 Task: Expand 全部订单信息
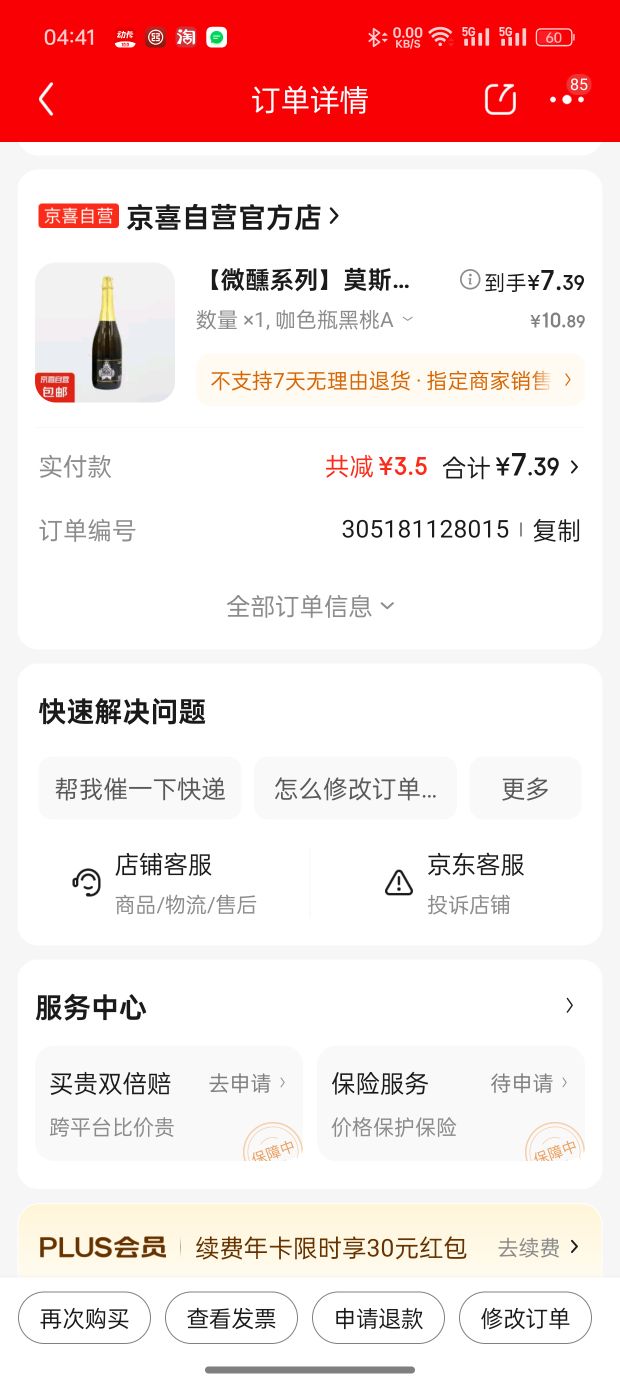[x=310, y=606]
